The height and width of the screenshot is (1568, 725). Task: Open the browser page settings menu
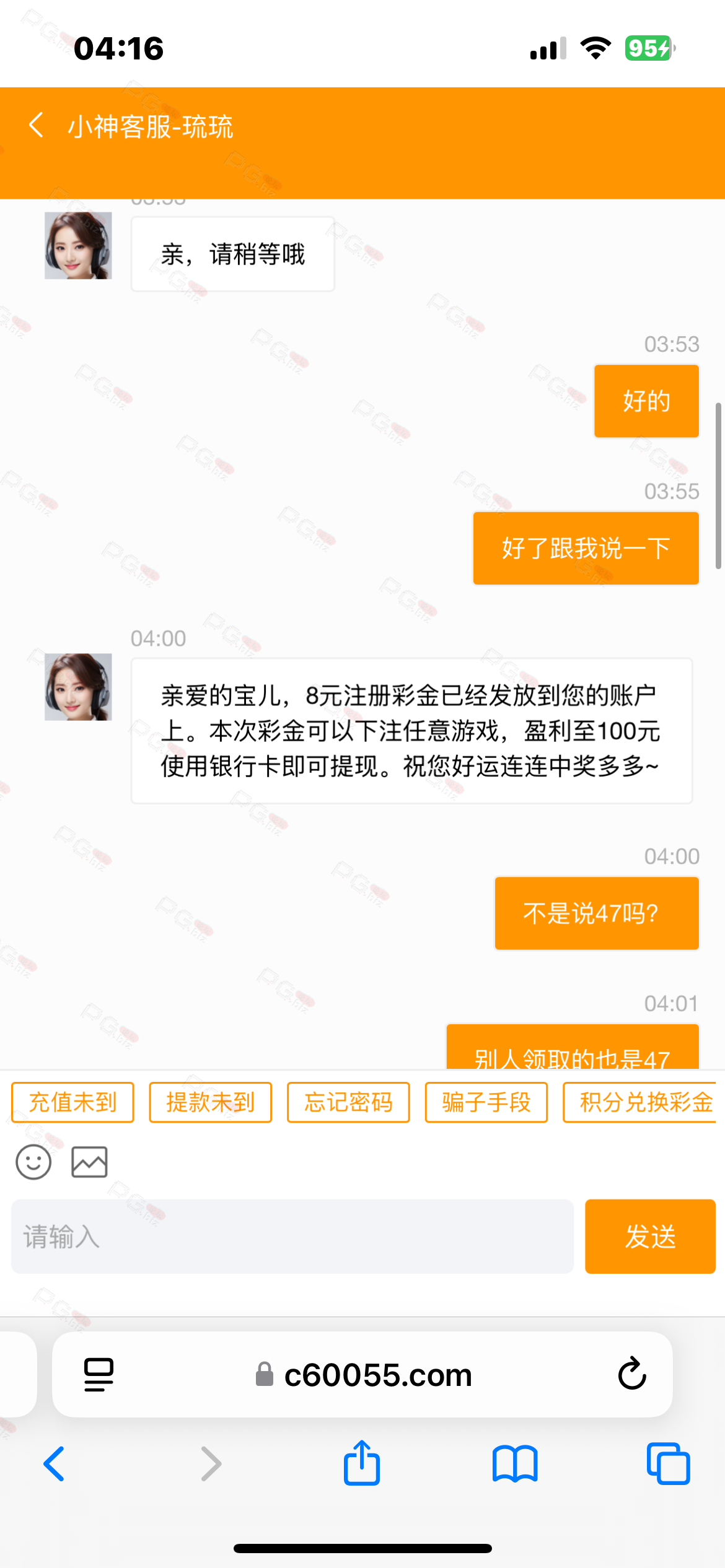click(99, 1374)
